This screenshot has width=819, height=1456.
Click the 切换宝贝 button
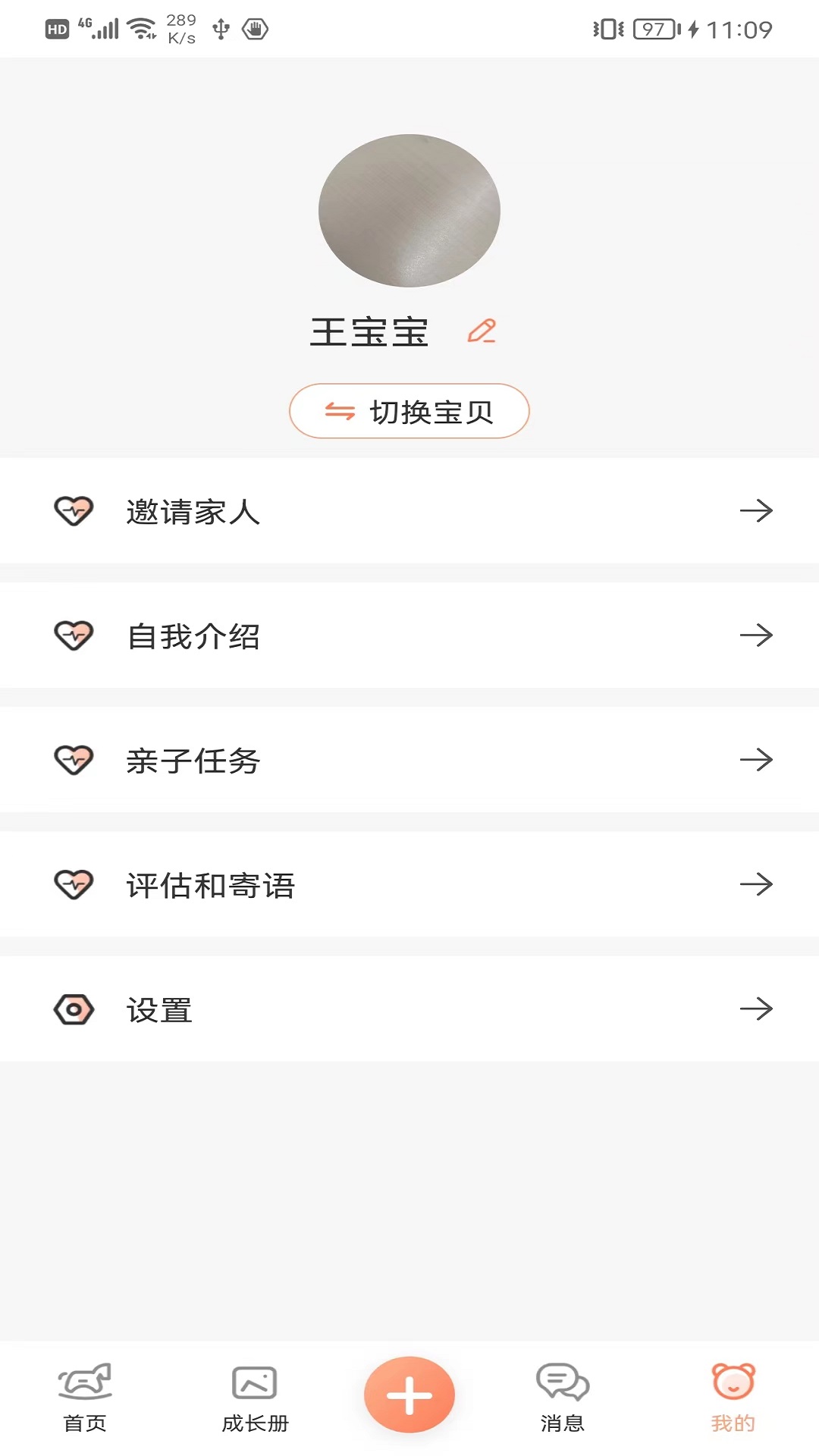coord(409,410)
